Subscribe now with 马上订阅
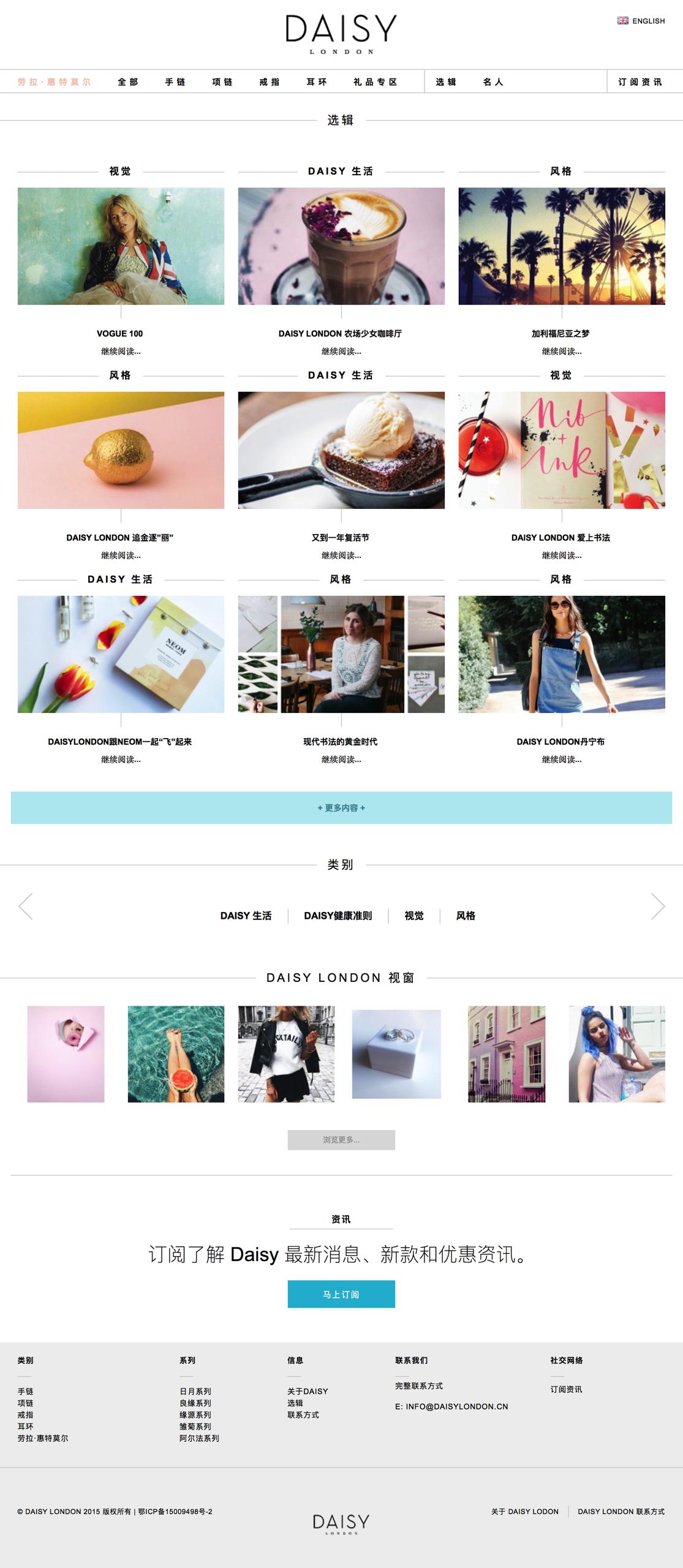This screenshot has width=683, height=1568. (341, 1294)
